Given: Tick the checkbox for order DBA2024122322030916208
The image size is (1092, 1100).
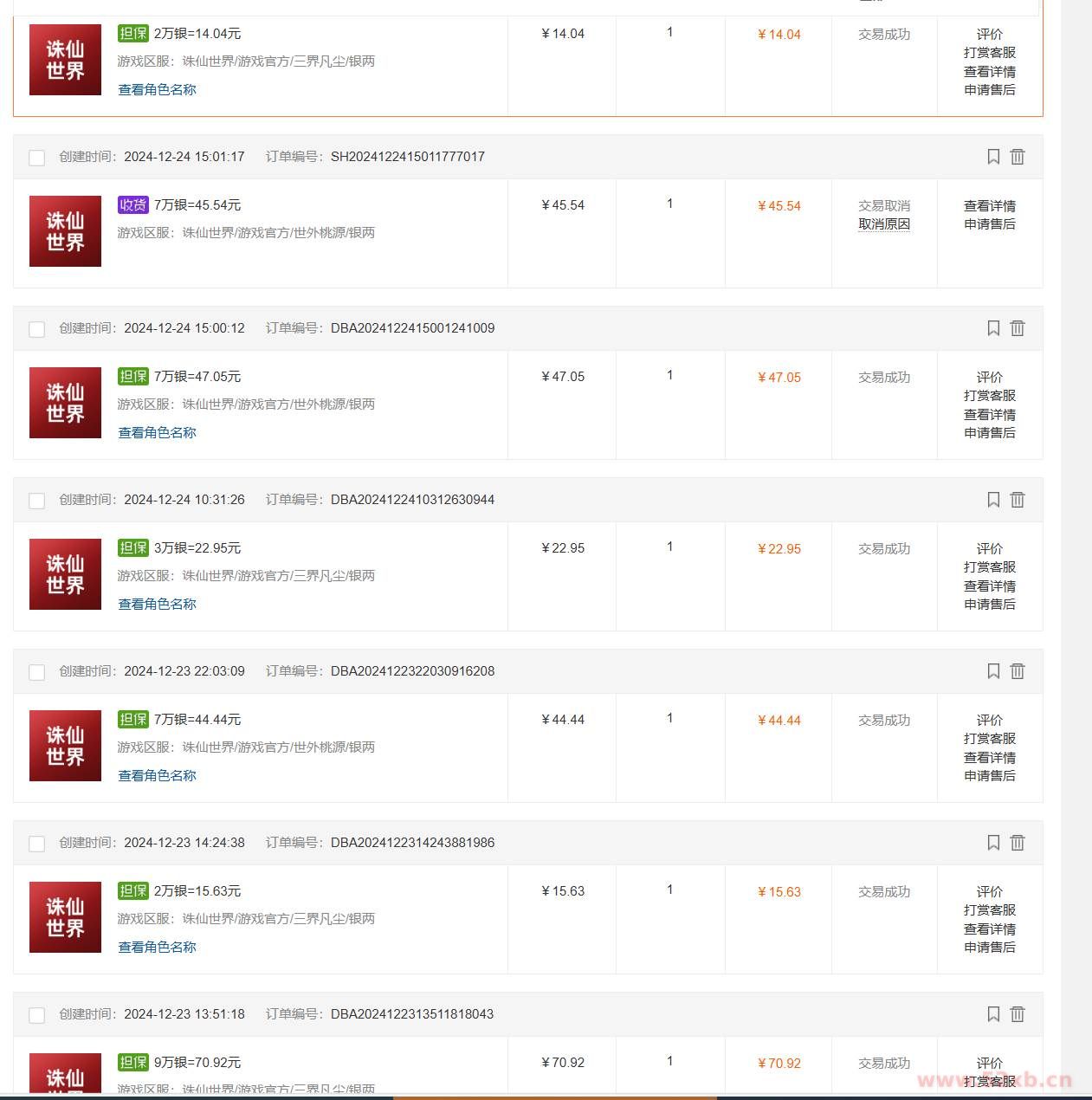Looking at the screenshot, I should (37, 672).
